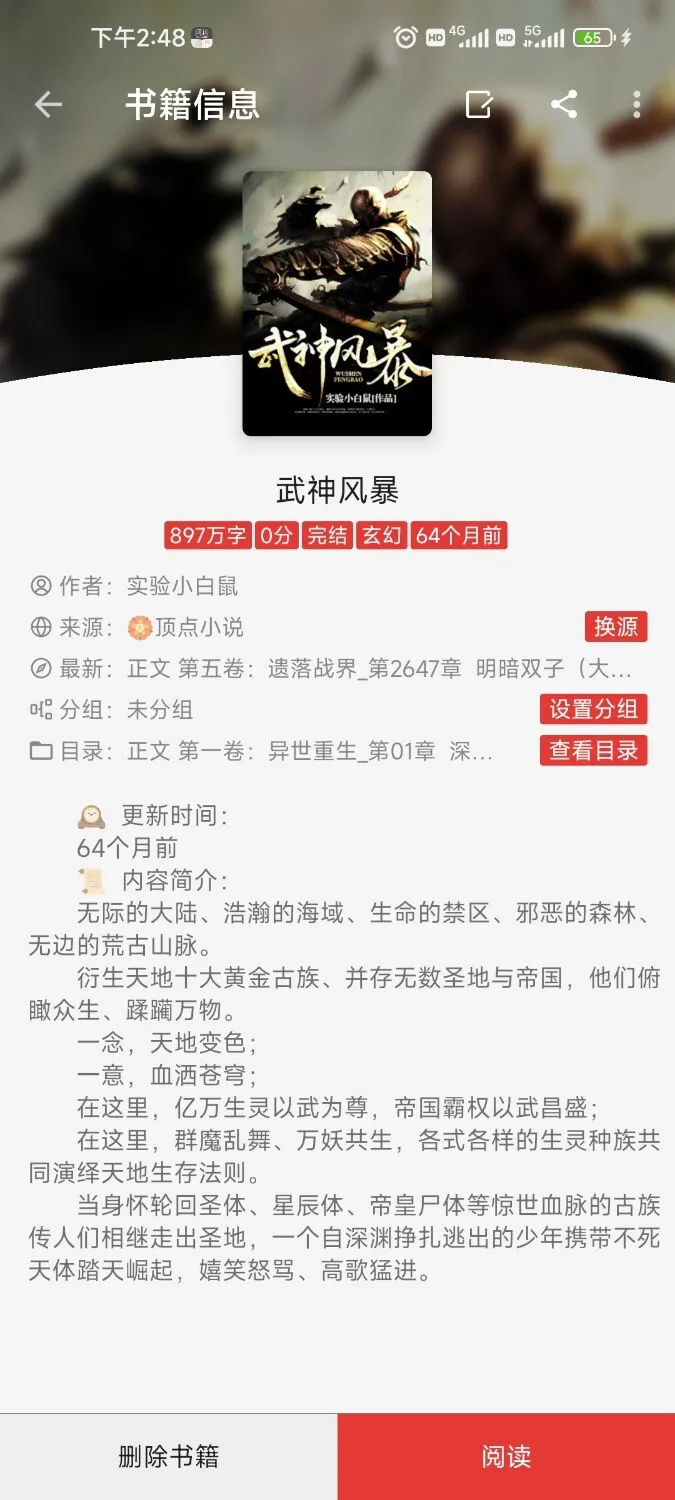Tap 换源 to change the source
The height and width of the screenshot is (1500, 675).
tap(616, 627)
